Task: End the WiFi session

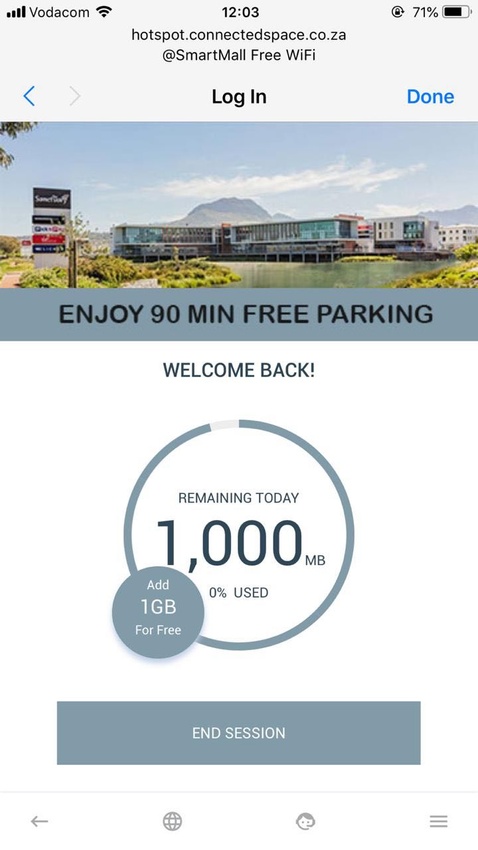Action: coord(238,733)
